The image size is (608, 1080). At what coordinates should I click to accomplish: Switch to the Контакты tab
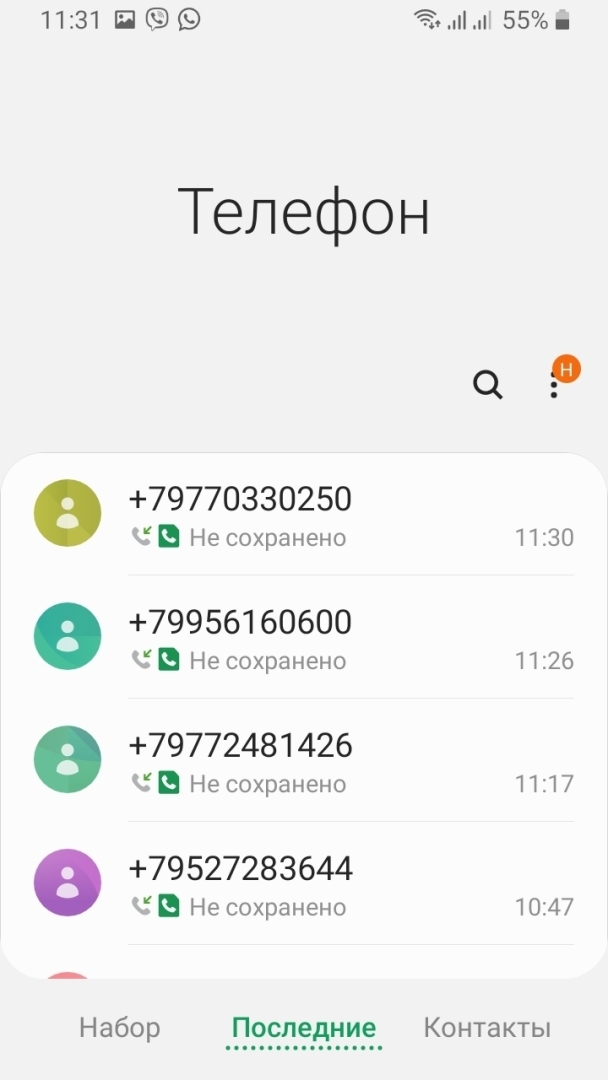point(487,1027)
